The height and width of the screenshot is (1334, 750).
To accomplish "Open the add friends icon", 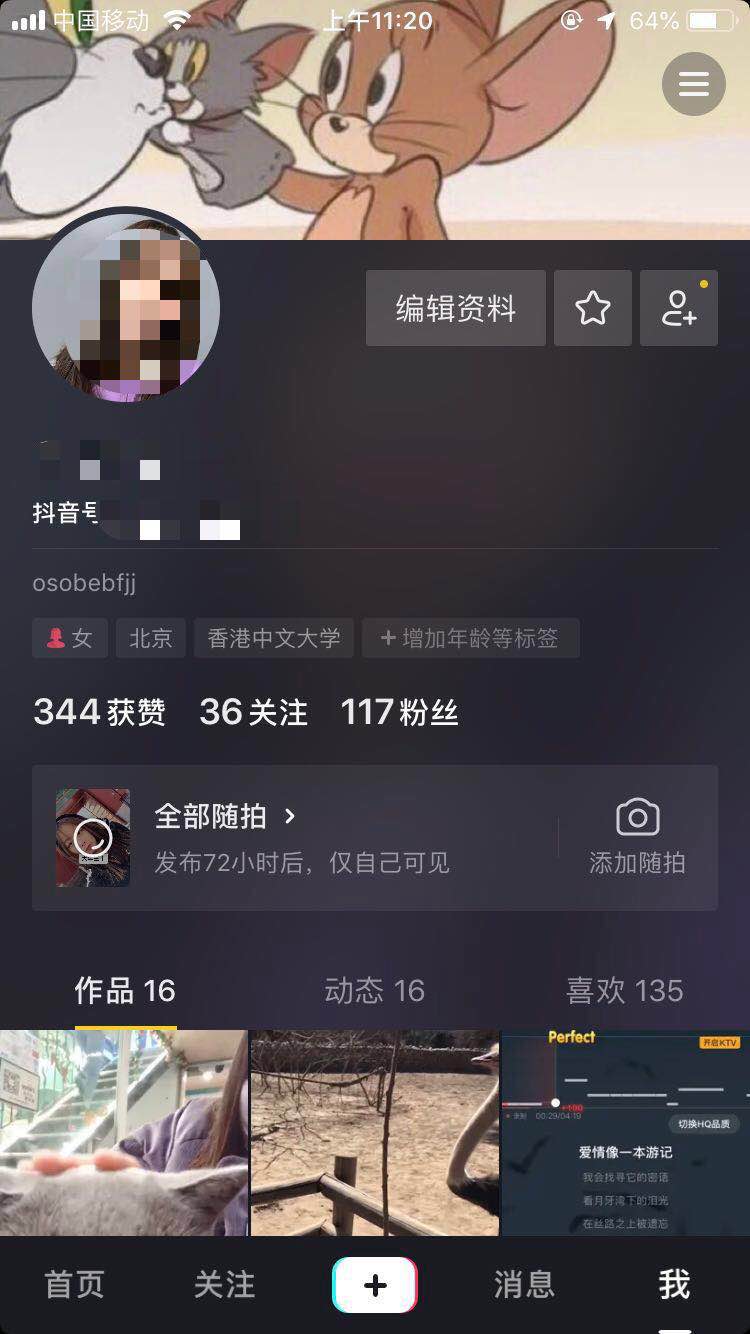I will coord(678,308).
